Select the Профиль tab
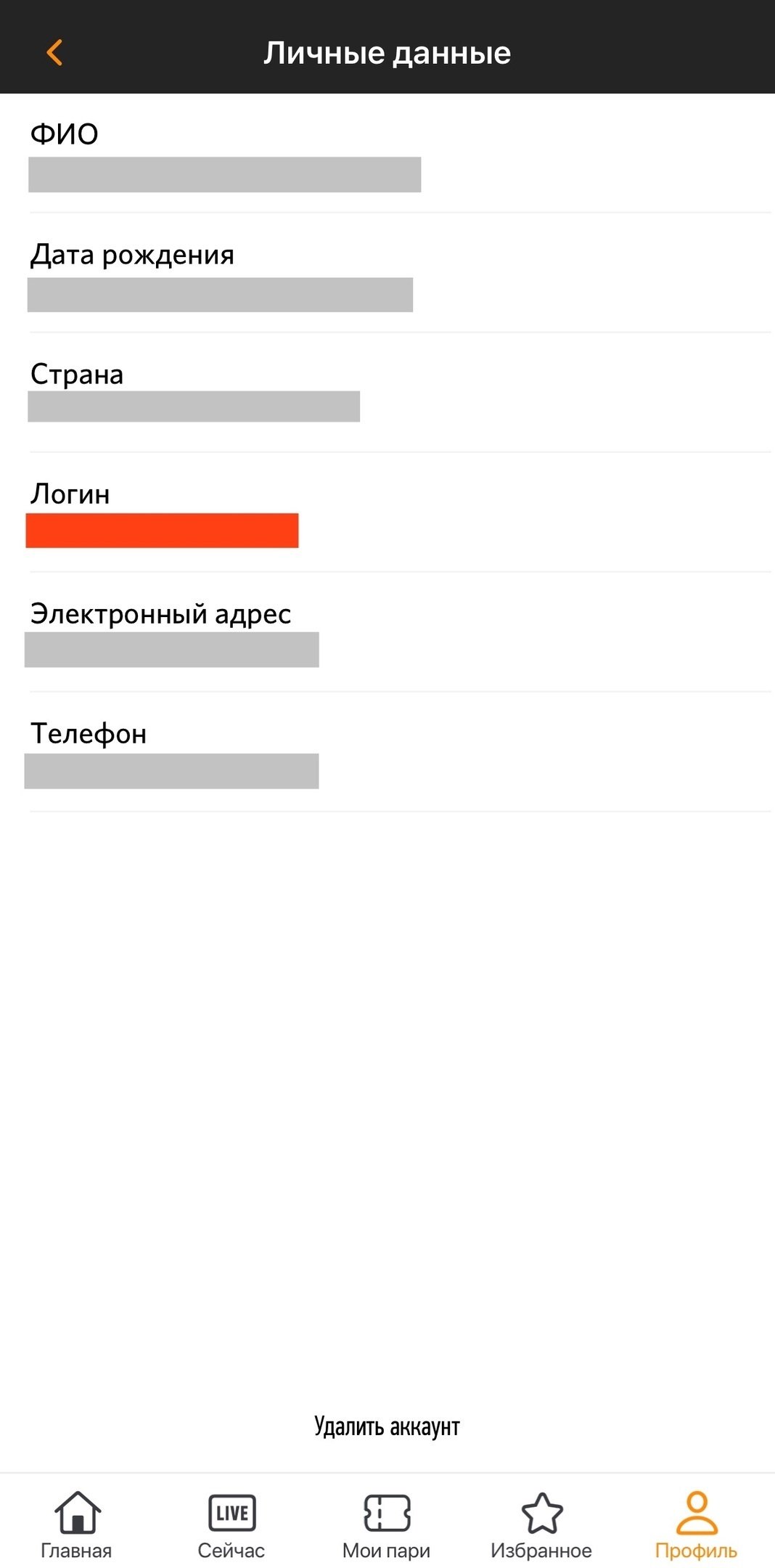775x1568 pixels. pyautogui.click(x=696, y=1524)
